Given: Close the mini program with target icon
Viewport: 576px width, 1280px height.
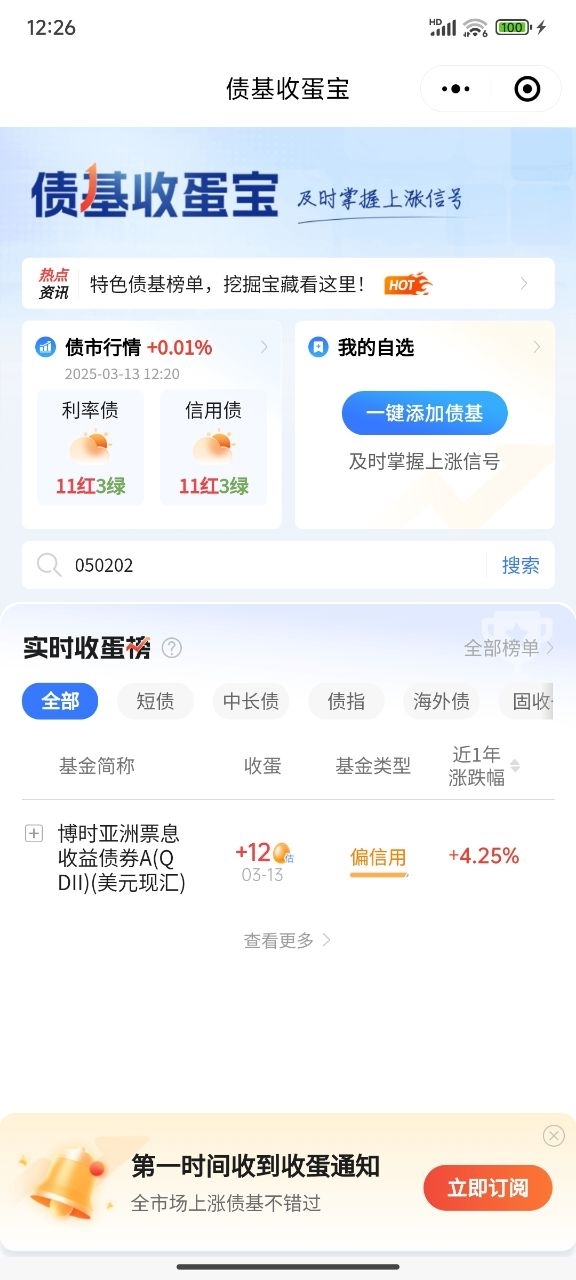Looking at the screenshot, I should click(x=527, y=90).
